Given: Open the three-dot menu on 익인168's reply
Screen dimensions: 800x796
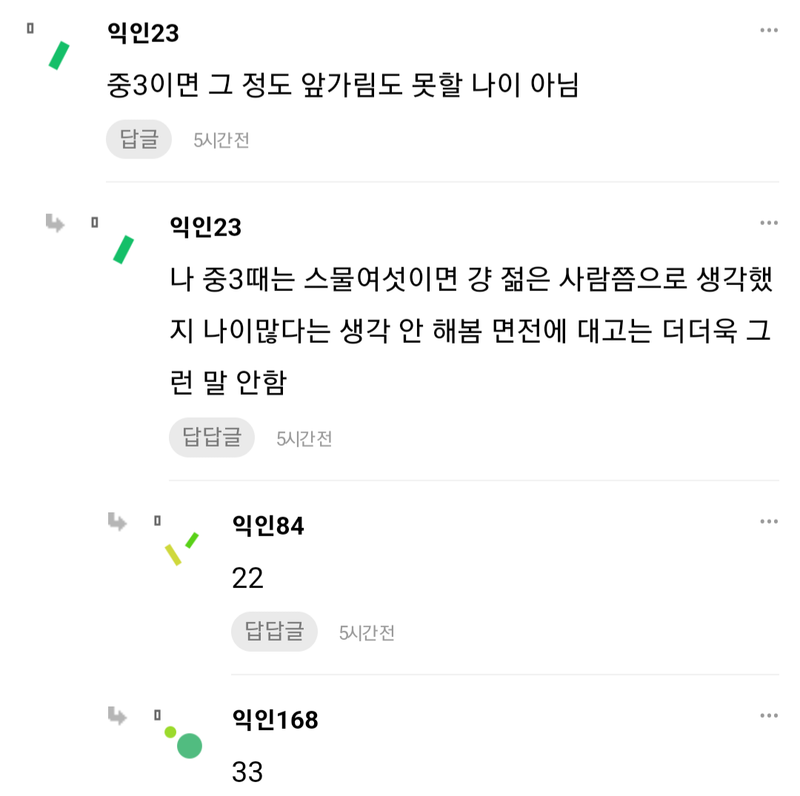Looking at the screenshot, I should tap(768, 715).
